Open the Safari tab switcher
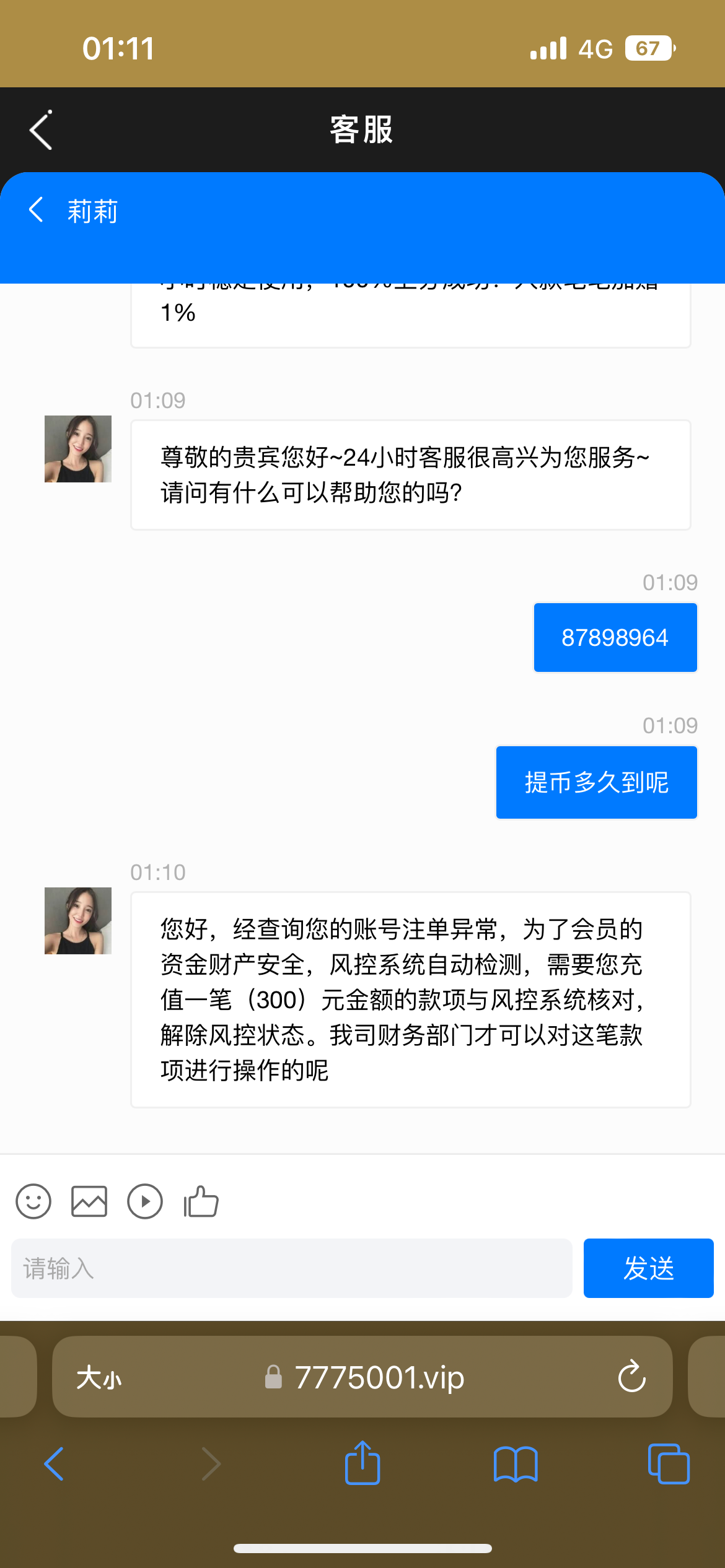 [667, 1463]
